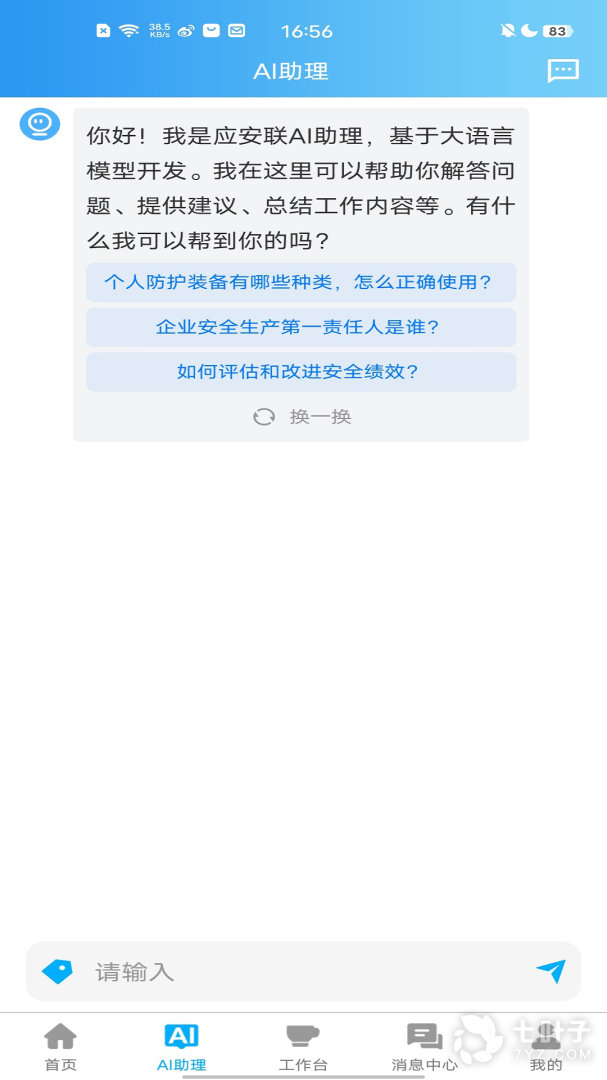Select the 企业安全生产第一责任人是谁 suggestion
The height and width of the screenshot is (1080, 607).
click(x=301, y=327)
